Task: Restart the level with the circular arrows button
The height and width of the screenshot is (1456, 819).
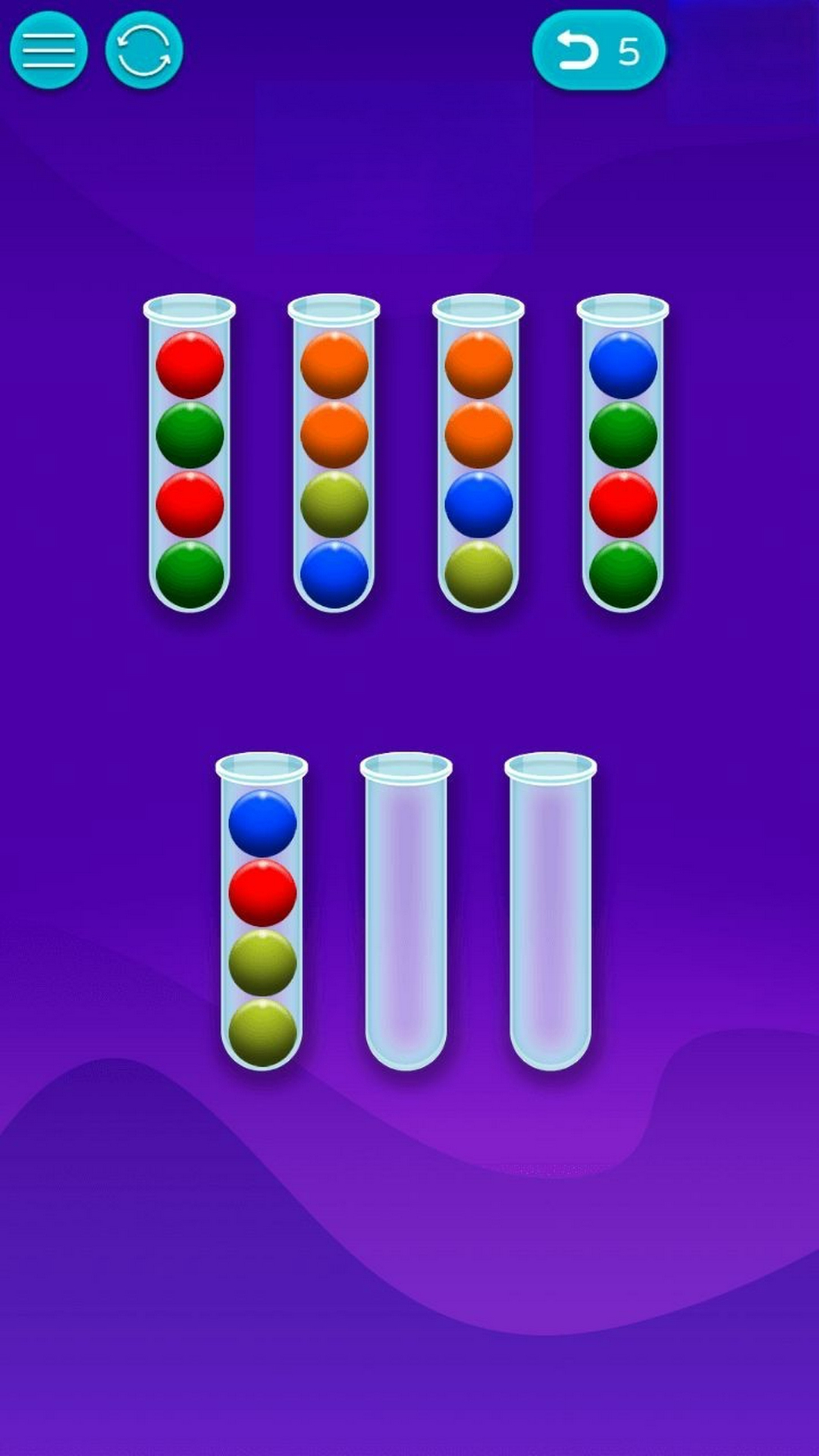Action: pyautogui.click(x=144, y=51)
